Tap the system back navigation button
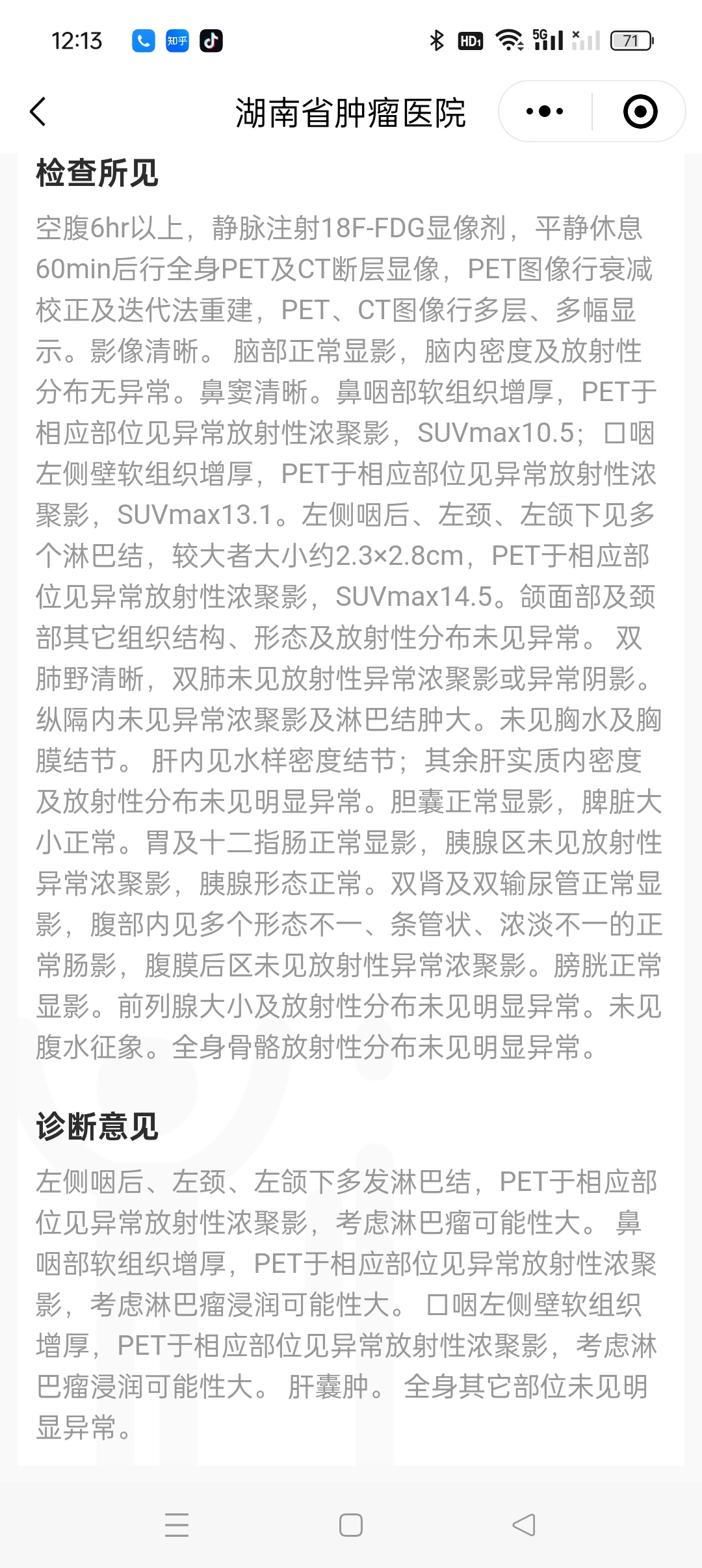 [524, 1524]
